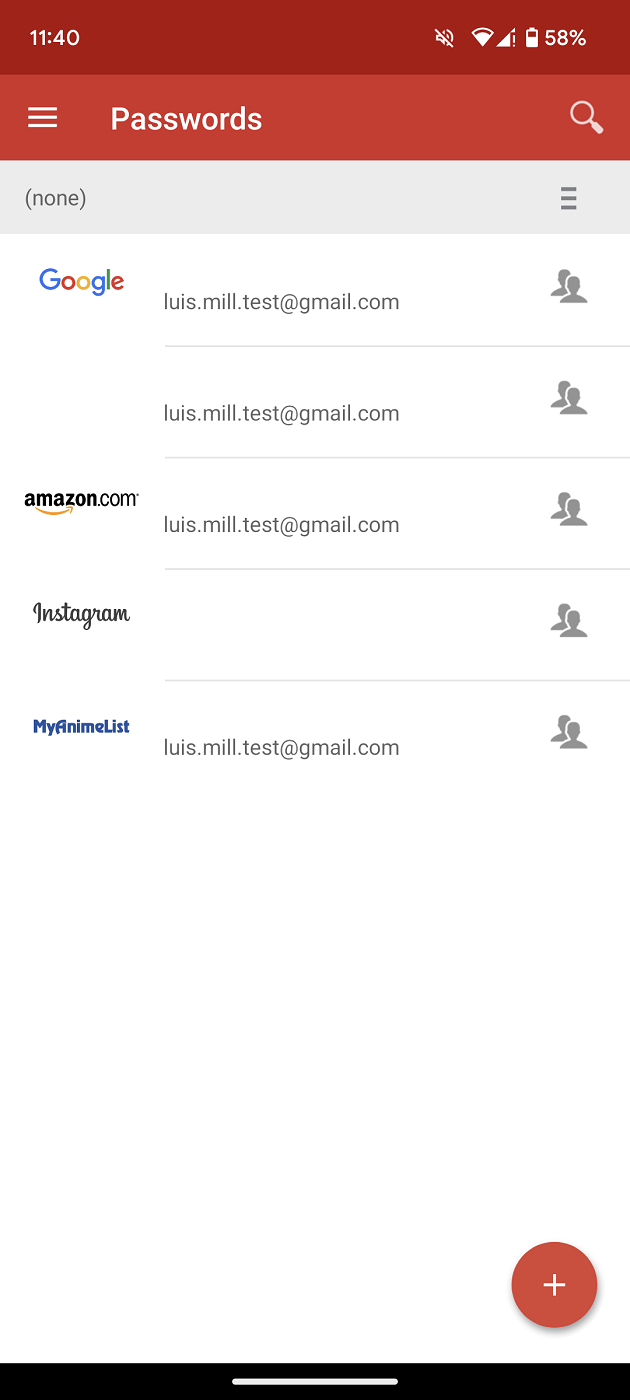Share the Amazon password entry
The width and height of the screenshot is (630, 1400).
pos(569,510)
